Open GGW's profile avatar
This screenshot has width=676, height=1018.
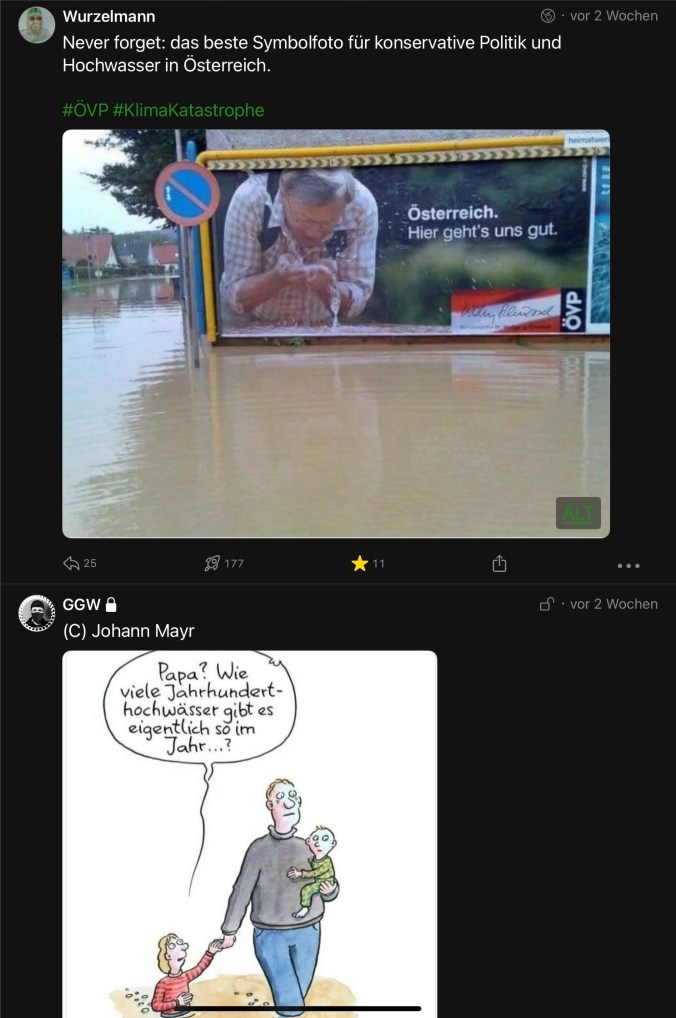click(37, 612)
